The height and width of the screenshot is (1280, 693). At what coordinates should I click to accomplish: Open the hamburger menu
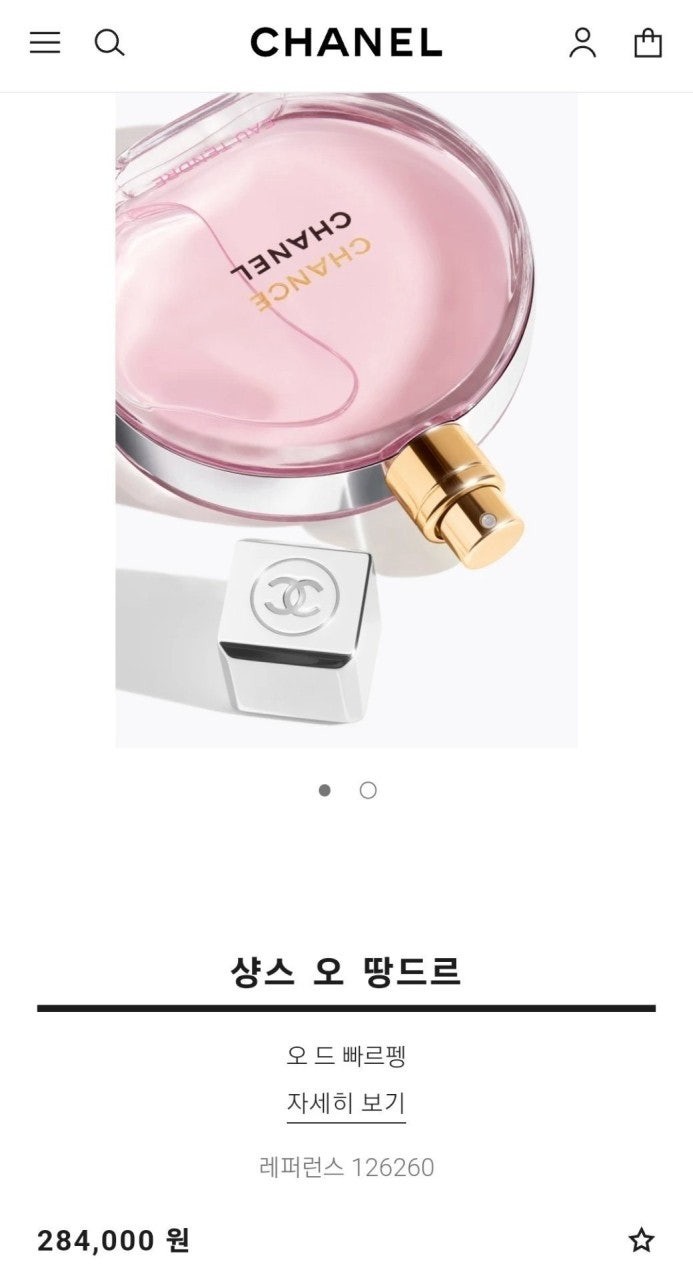[x=45, y=42]
